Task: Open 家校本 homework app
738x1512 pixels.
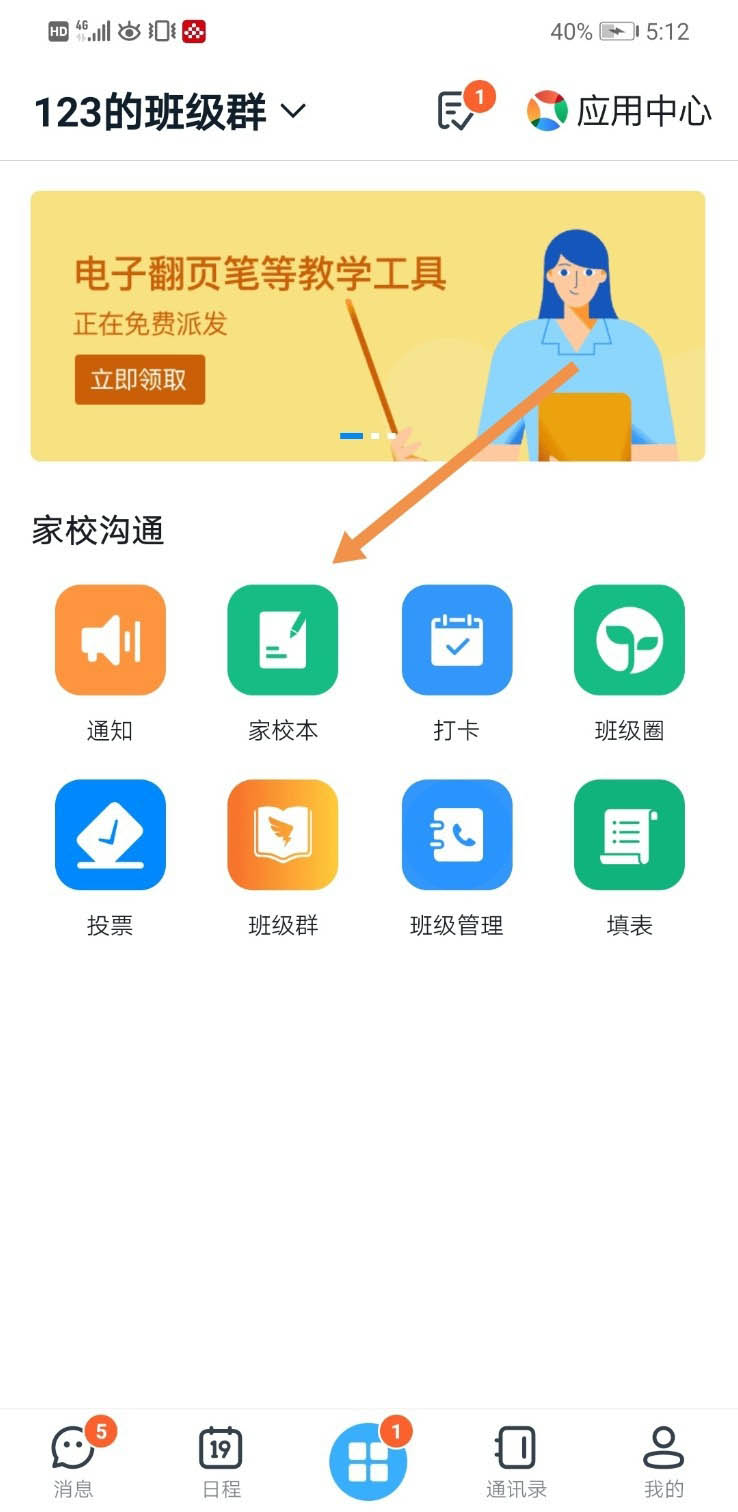Action: click(x=283, y=640)
